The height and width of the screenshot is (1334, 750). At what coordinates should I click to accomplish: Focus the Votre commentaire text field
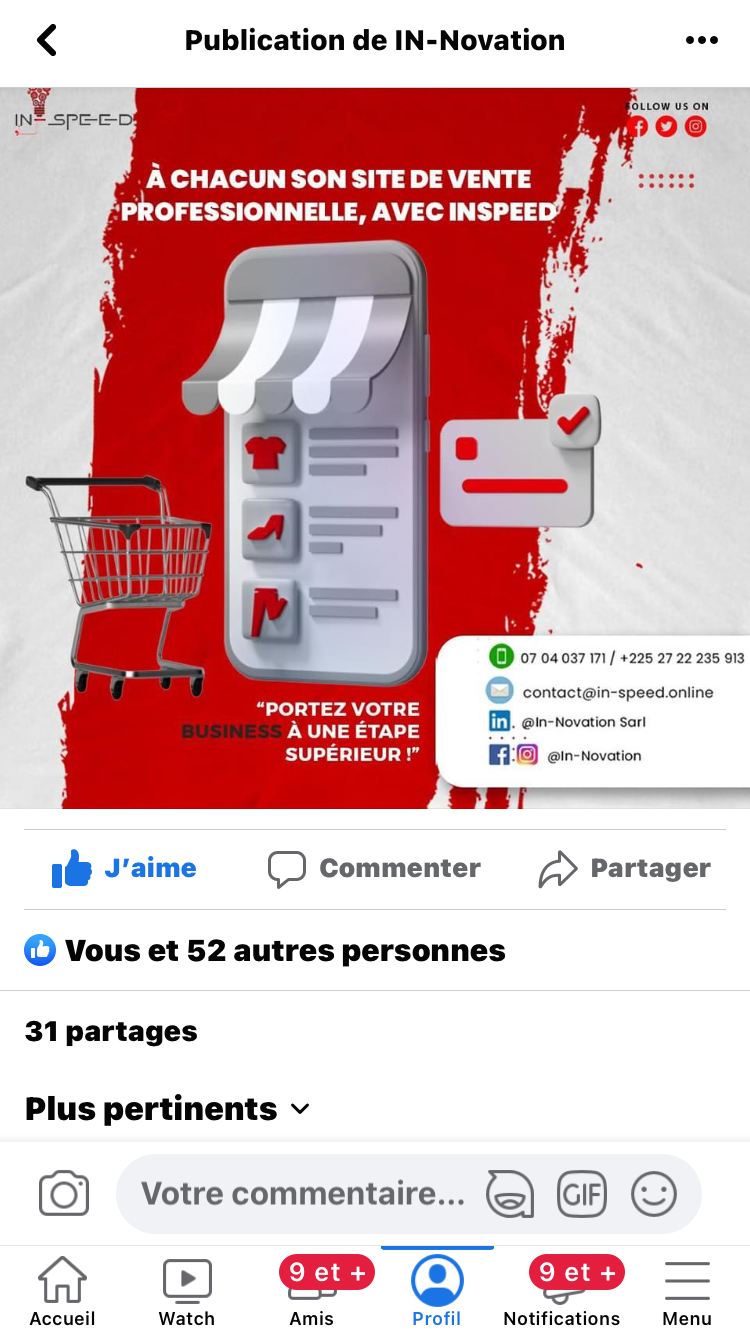point(303,1194)
